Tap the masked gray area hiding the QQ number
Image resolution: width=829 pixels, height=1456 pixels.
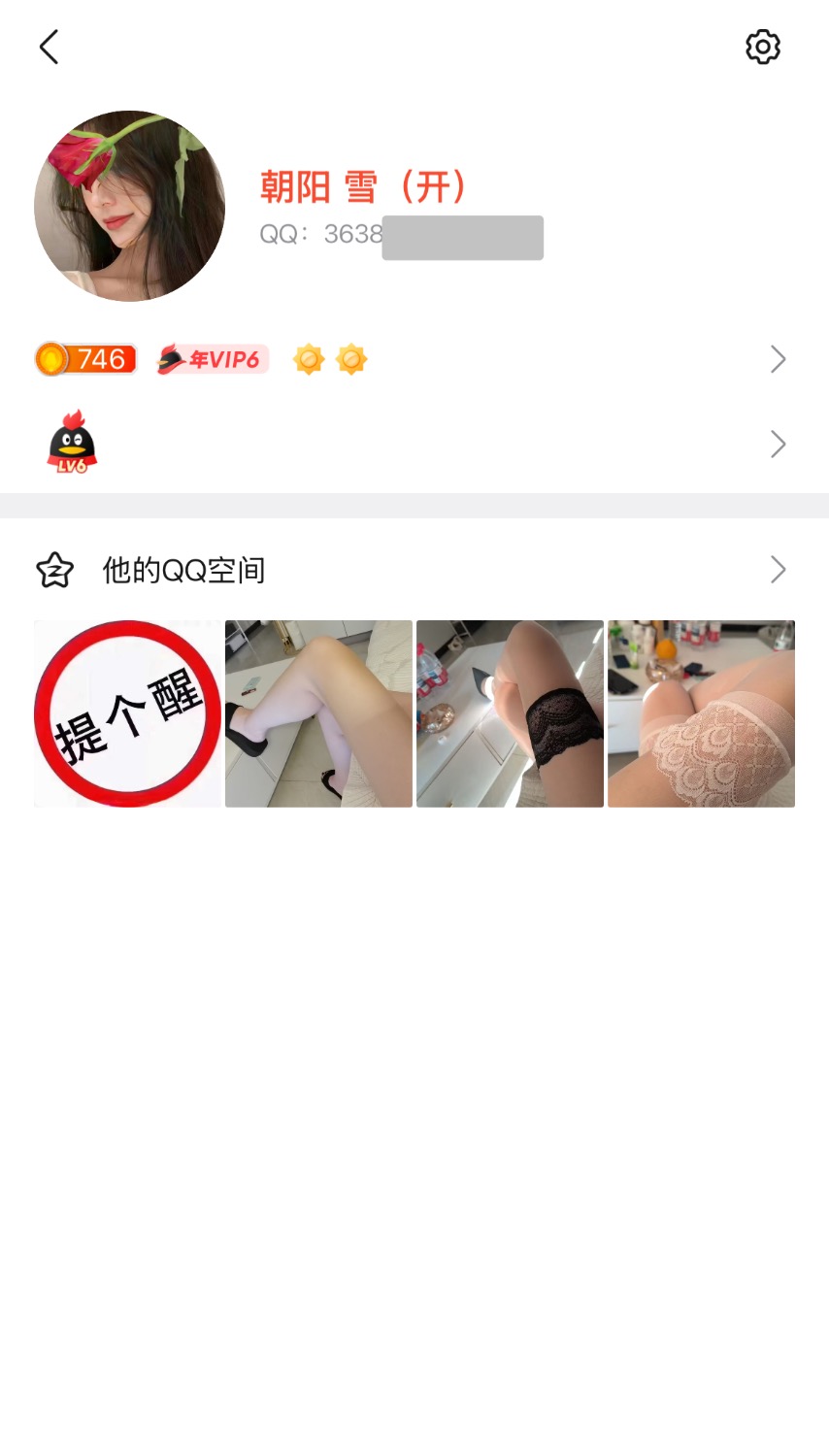point(463,237)
